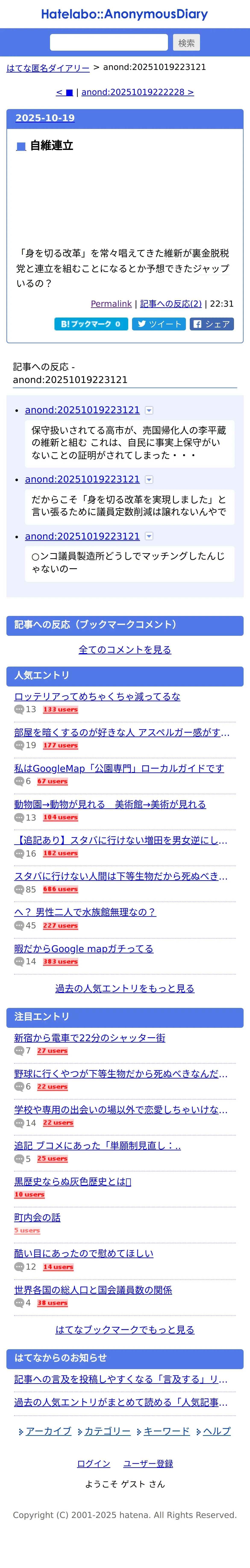250x1568 pixels.
Task: Open the はてな匿名ダイアリー breadcrumb link
Action: pyautogui.click(x=48, y=68)
